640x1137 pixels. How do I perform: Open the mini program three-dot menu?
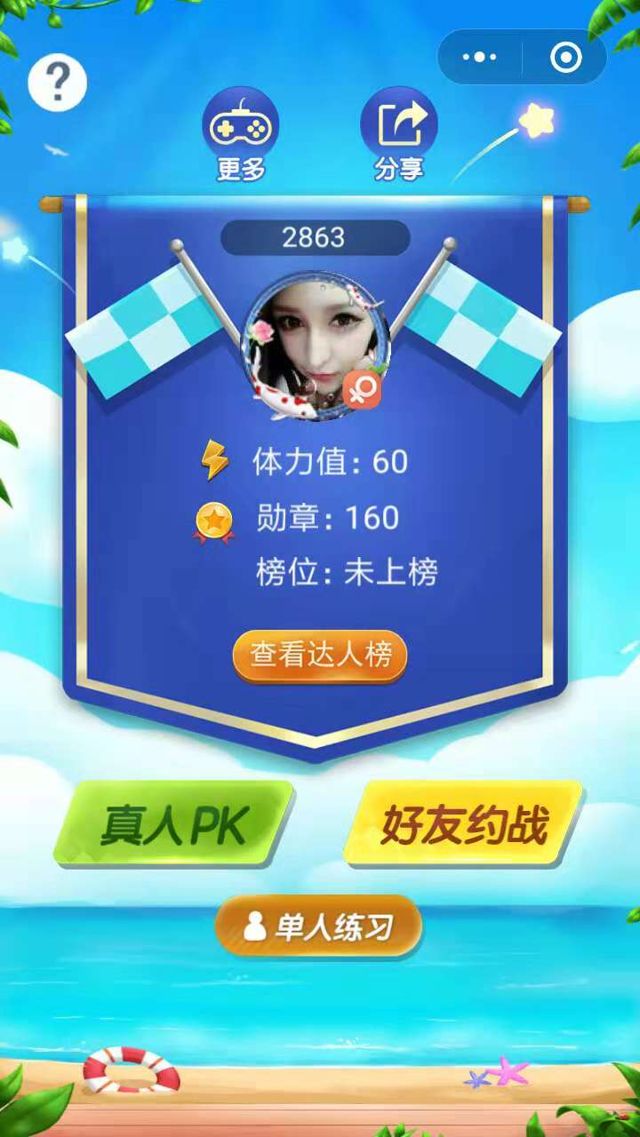click(x=480, y=57)
